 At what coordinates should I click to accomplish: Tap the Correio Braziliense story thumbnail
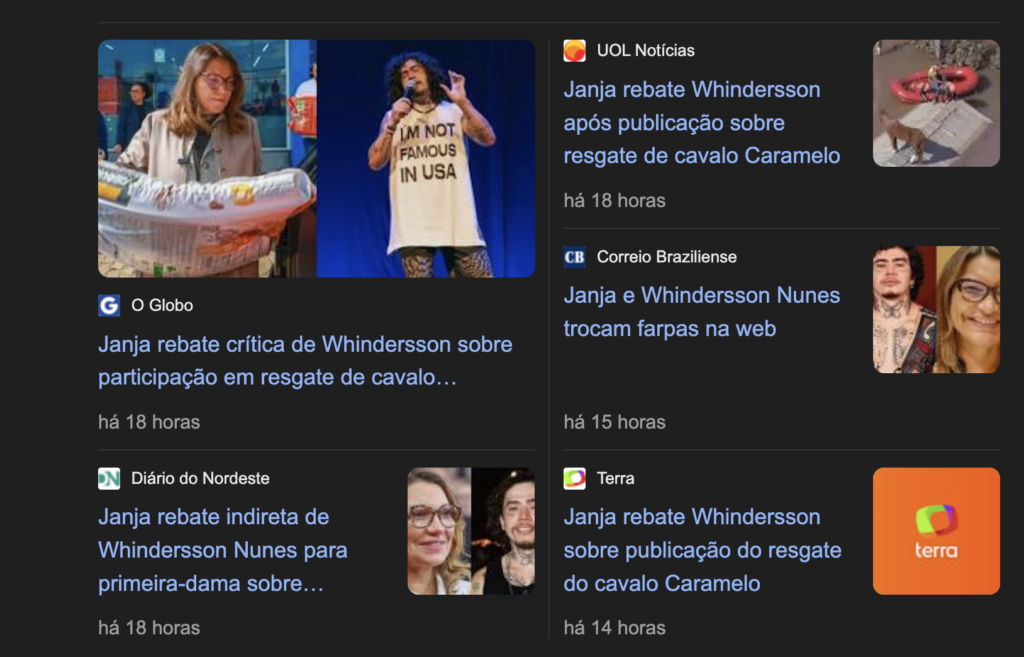pyautogui.click(x=936, y=309)
